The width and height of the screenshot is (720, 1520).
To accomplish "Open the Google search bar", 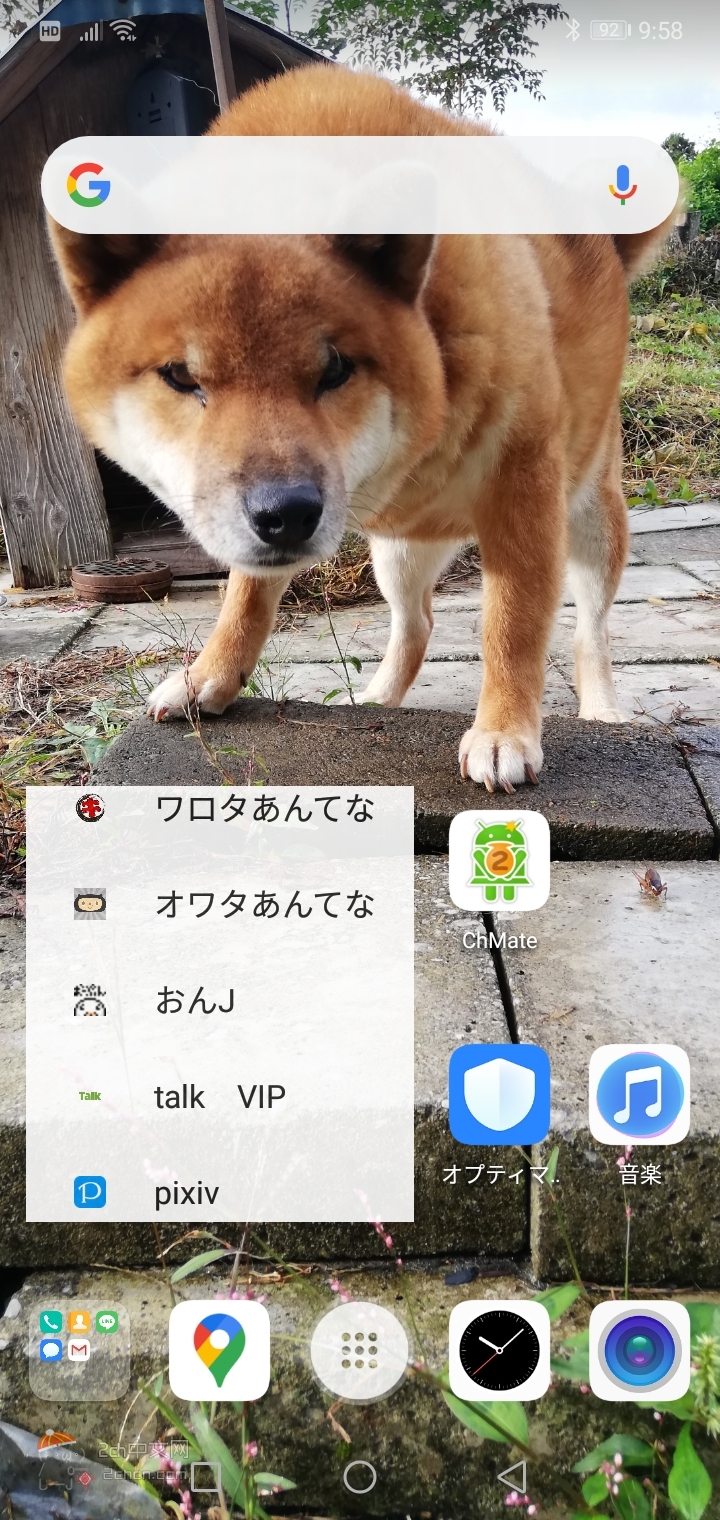I will 340,186.
